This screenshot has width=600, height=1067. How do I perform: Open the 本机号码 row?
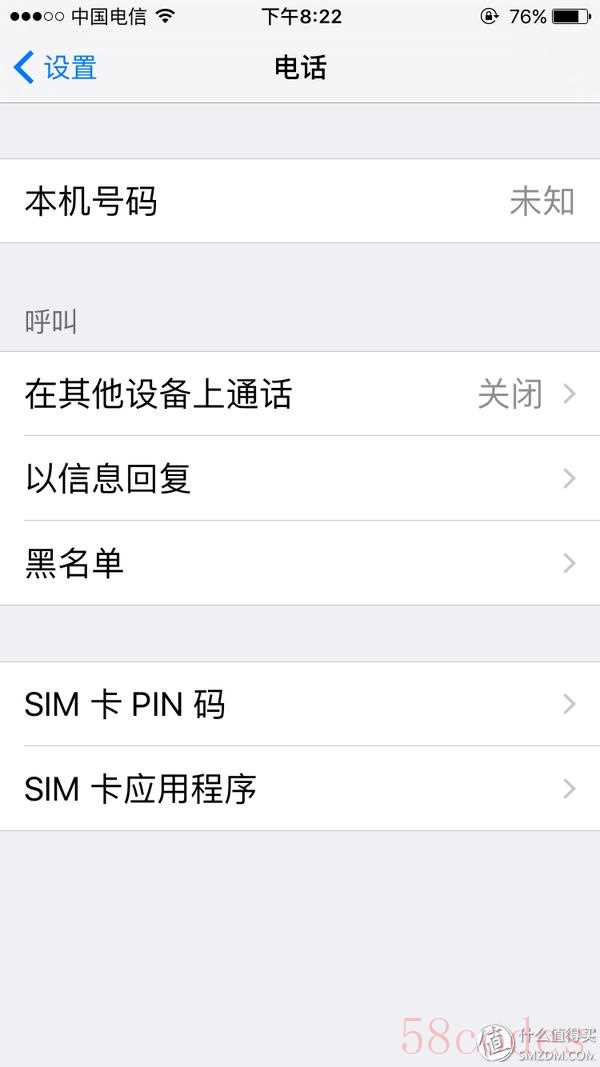point(300,201)
